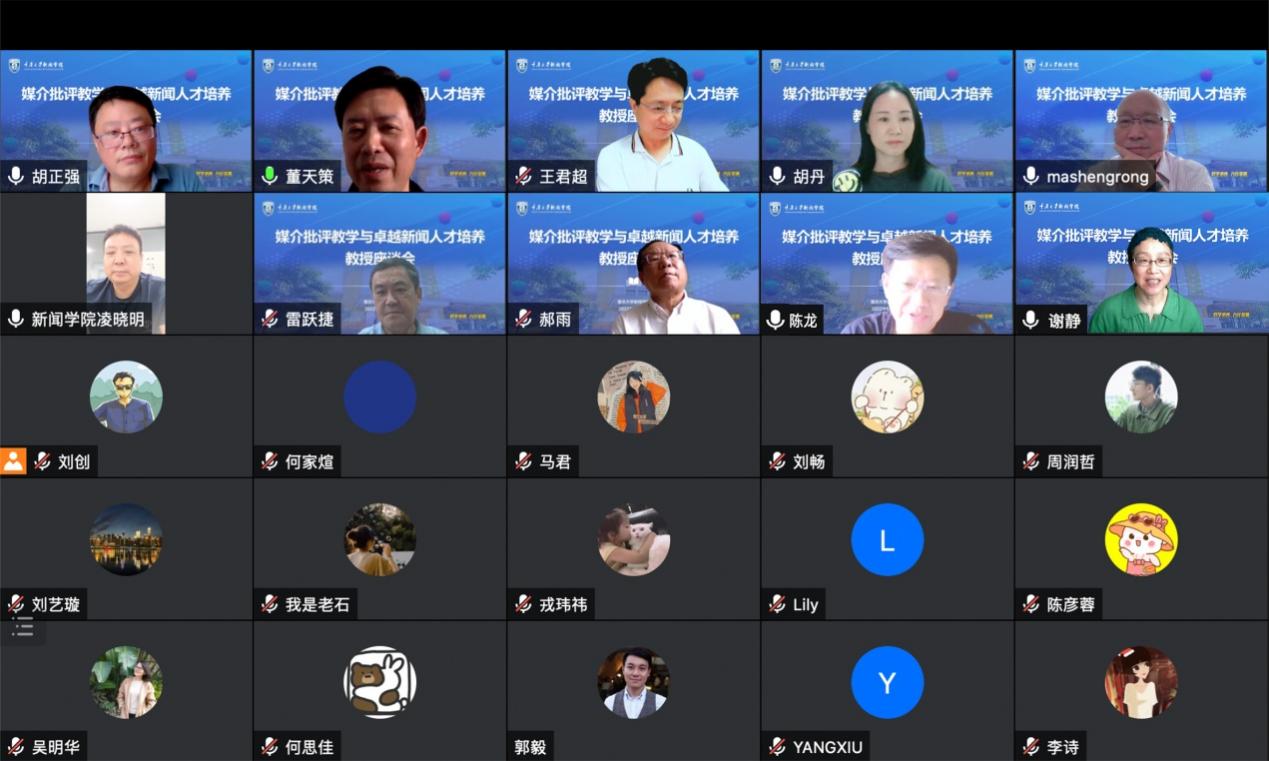Open mashengrong's video tile

click(1141, 120)
